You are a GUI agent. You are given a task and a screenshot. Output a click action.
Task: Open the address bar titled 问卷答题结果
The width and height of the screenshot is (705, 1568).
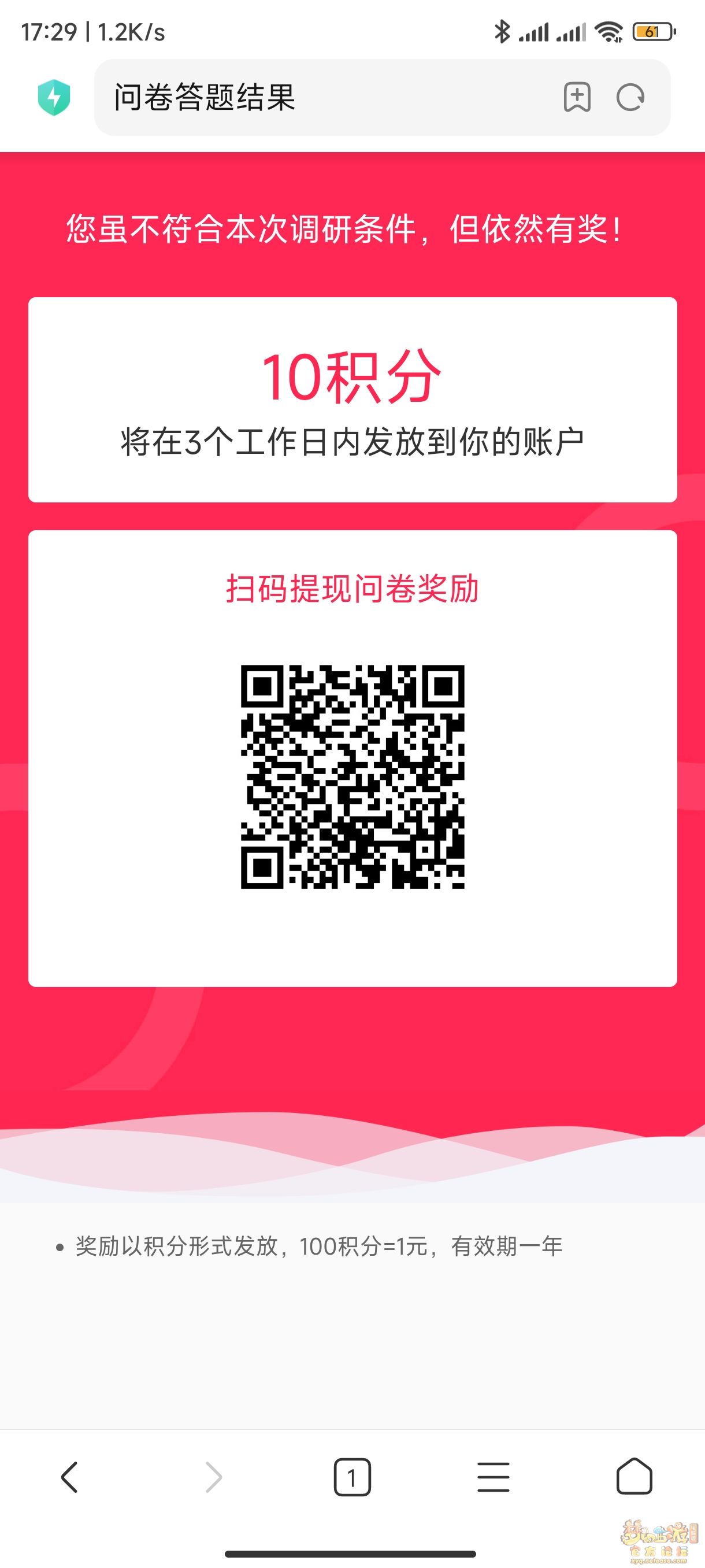pyautogui.click(x=316, y=97)
